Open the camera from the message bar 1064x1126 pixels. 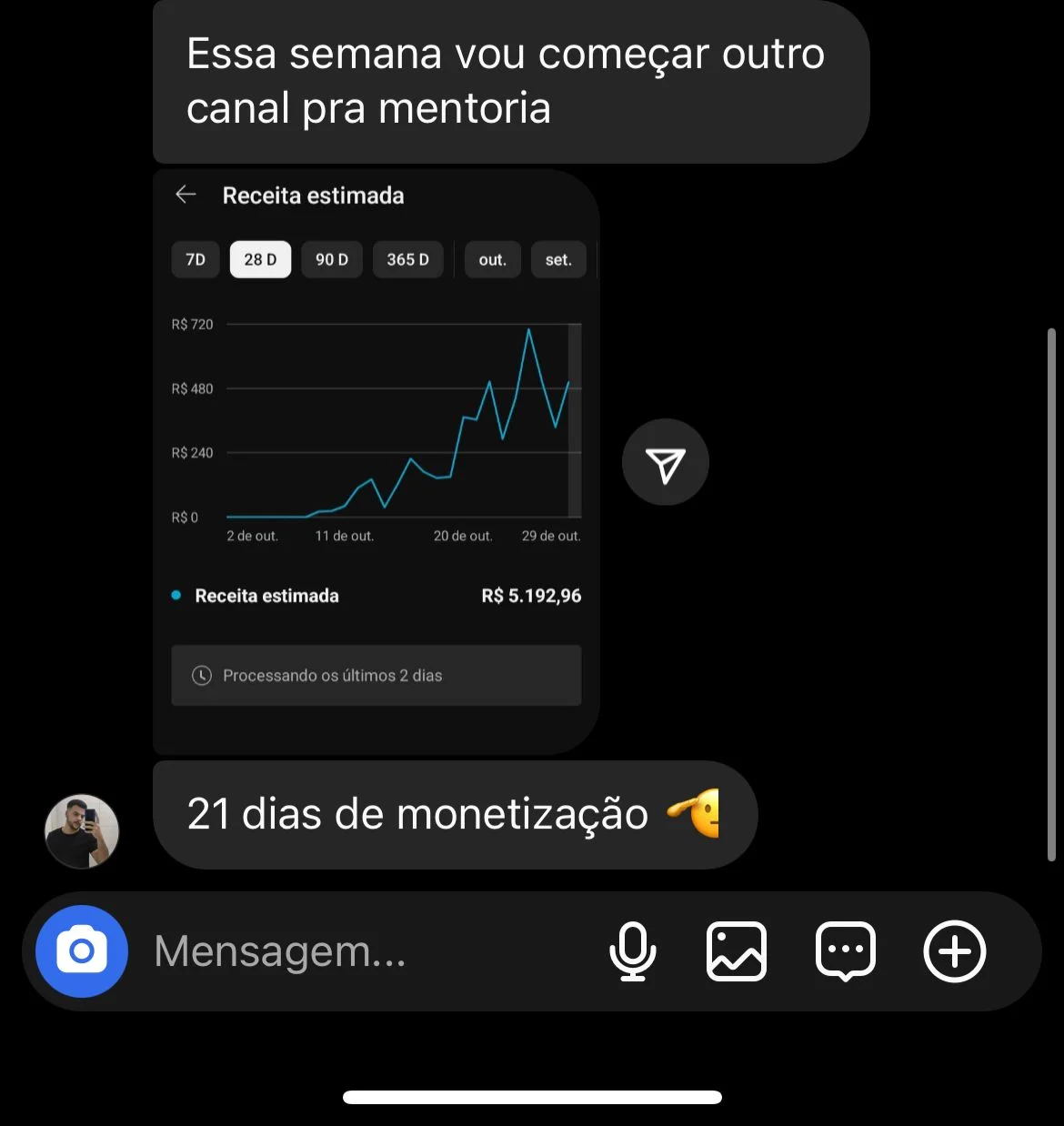coord(82,951)
